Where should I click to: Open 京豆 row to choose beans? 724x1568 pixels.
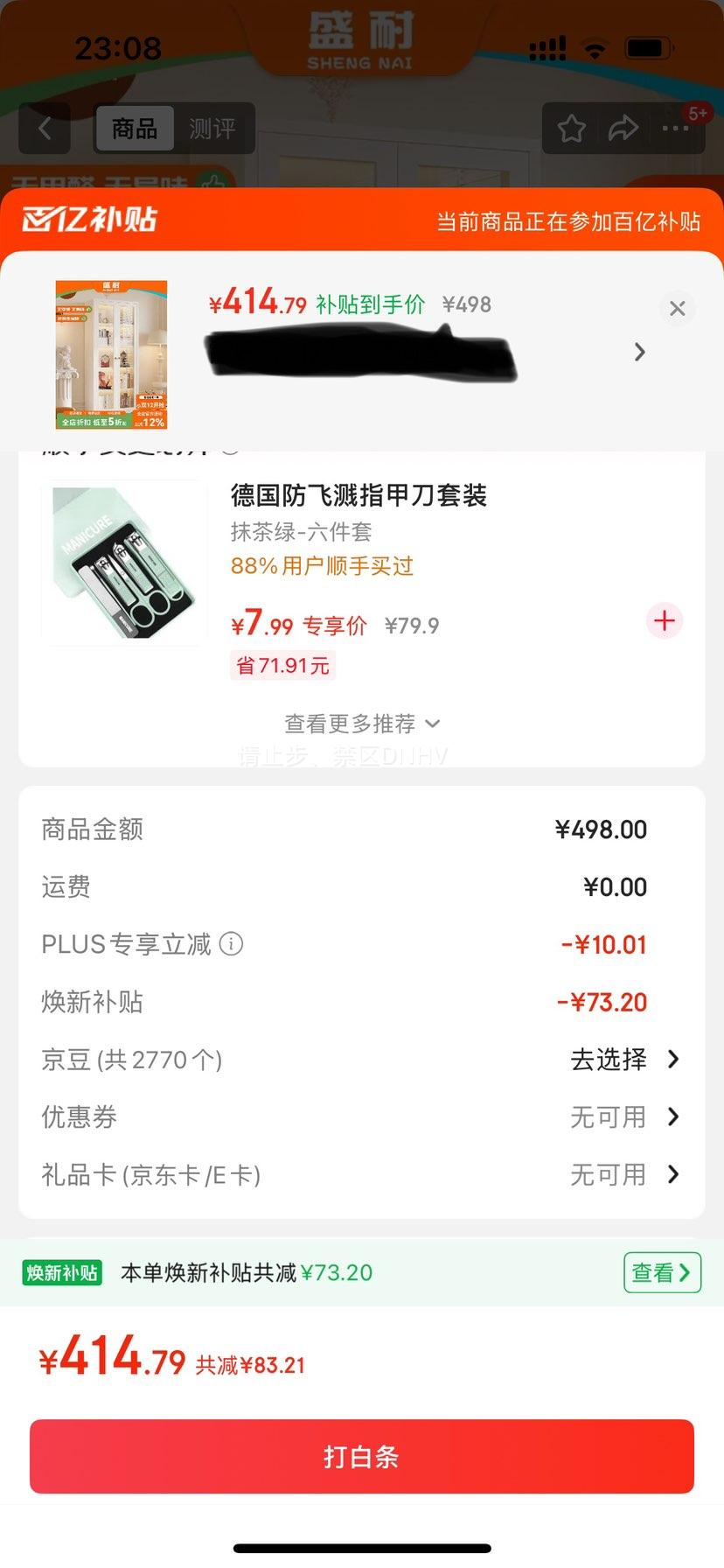624,1060
